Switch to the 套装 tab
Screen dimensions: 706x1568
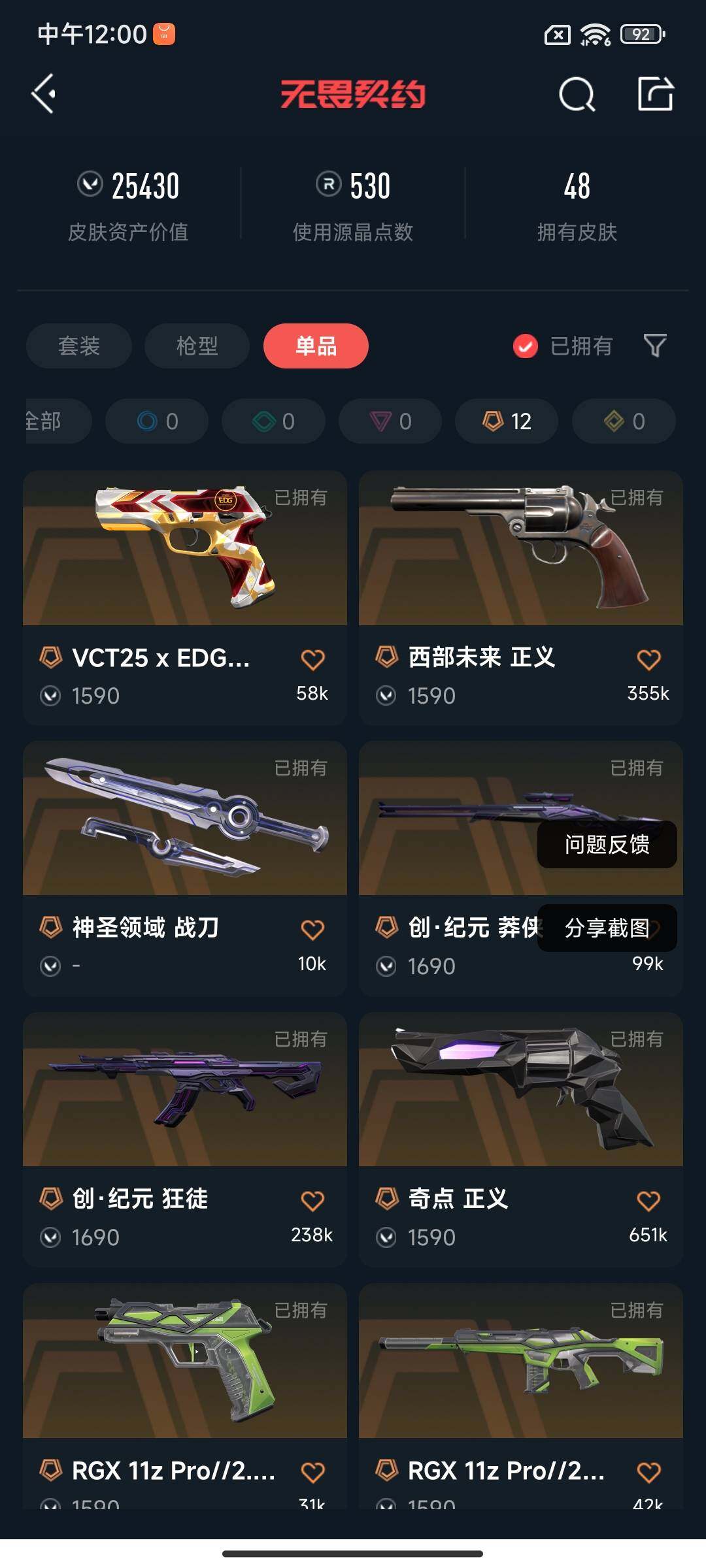click(79, 346)
